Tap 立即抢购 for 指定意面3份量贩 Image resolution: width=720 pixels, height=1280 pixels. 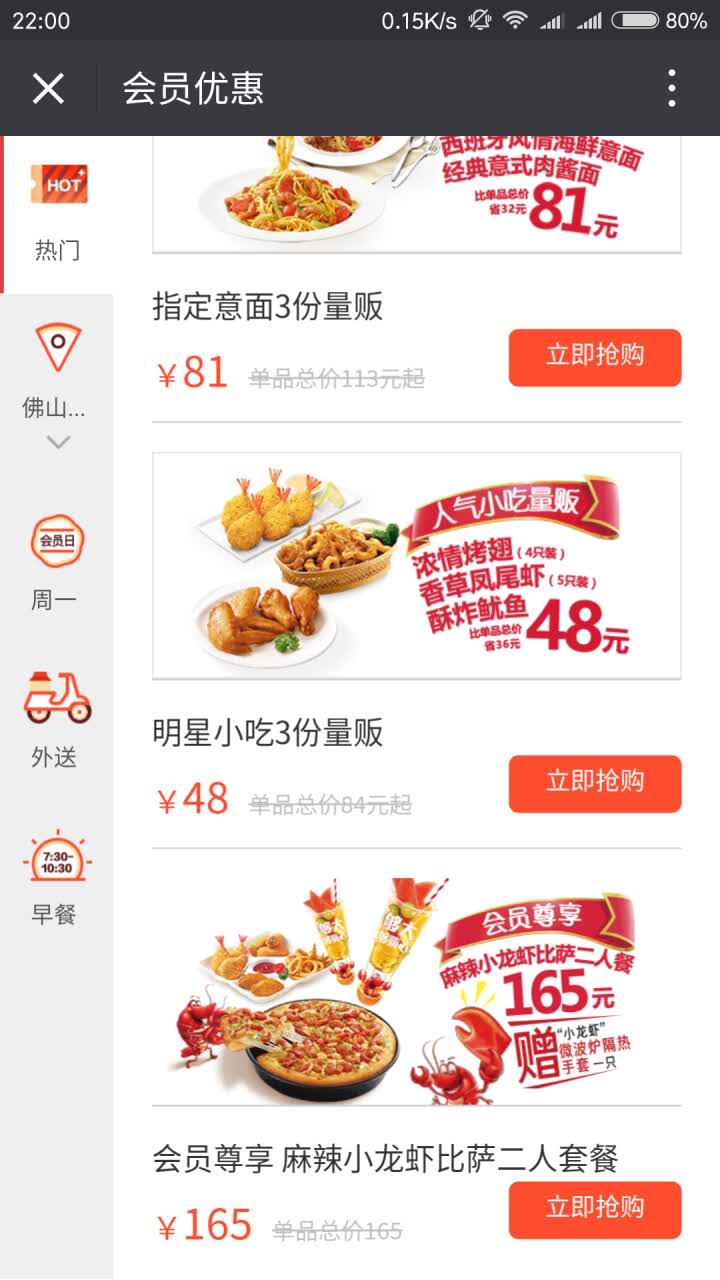[595, 357]
